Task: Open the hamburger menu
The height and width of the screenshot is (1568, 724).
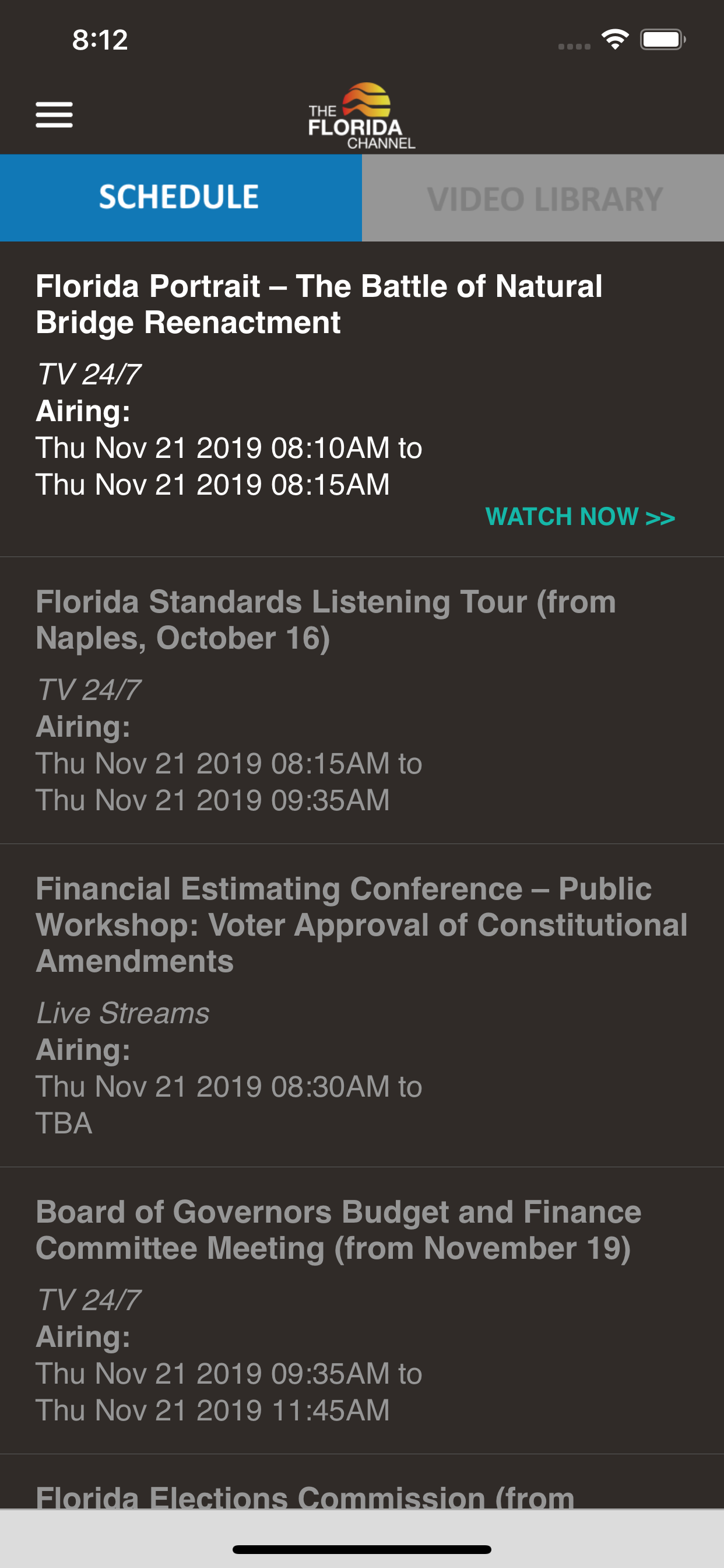Action: 54,115
